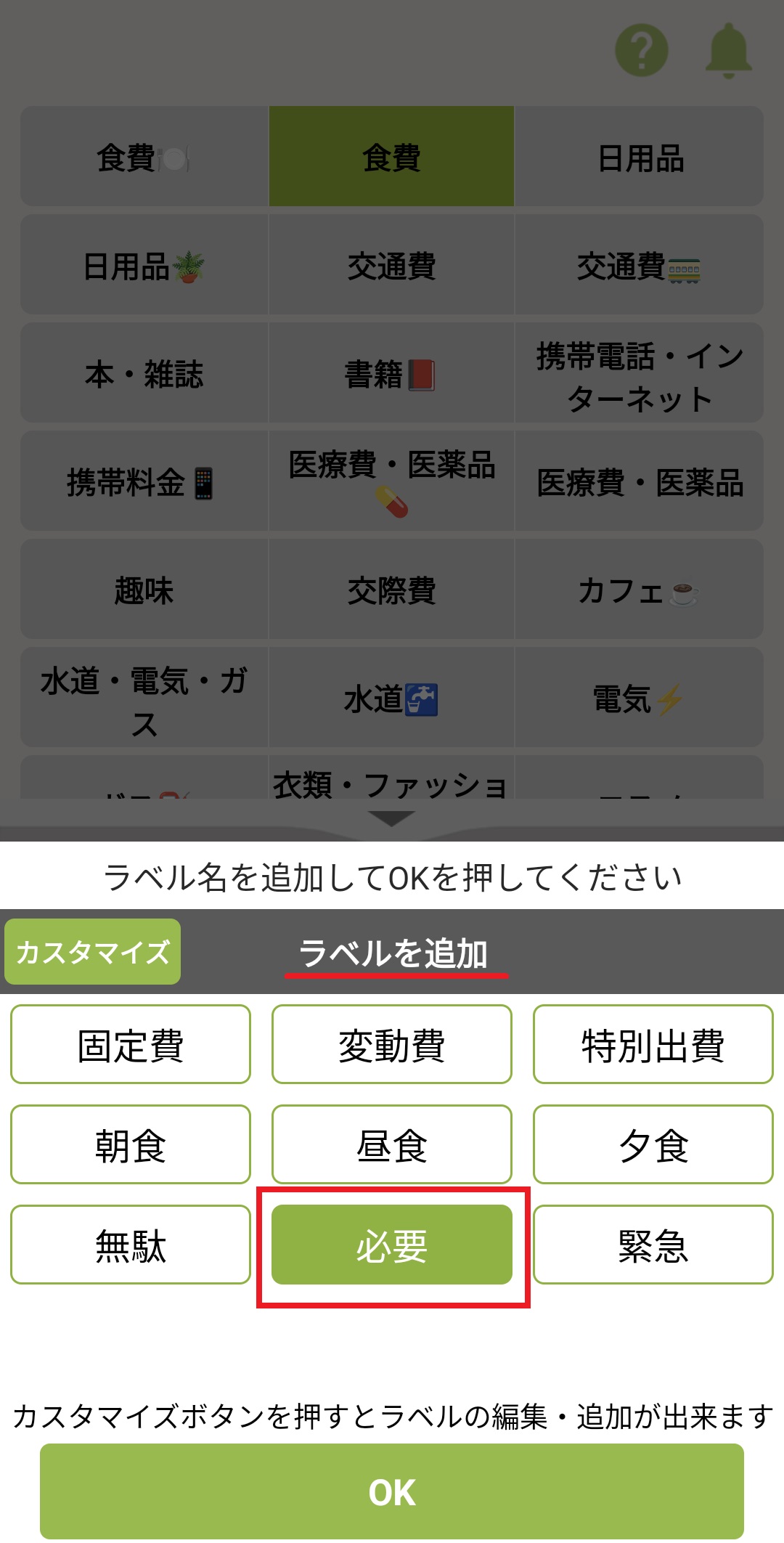The width and height of the screenshot is (784, 1543).
Task: Add the 特別出費 label
Action: 653,1044
